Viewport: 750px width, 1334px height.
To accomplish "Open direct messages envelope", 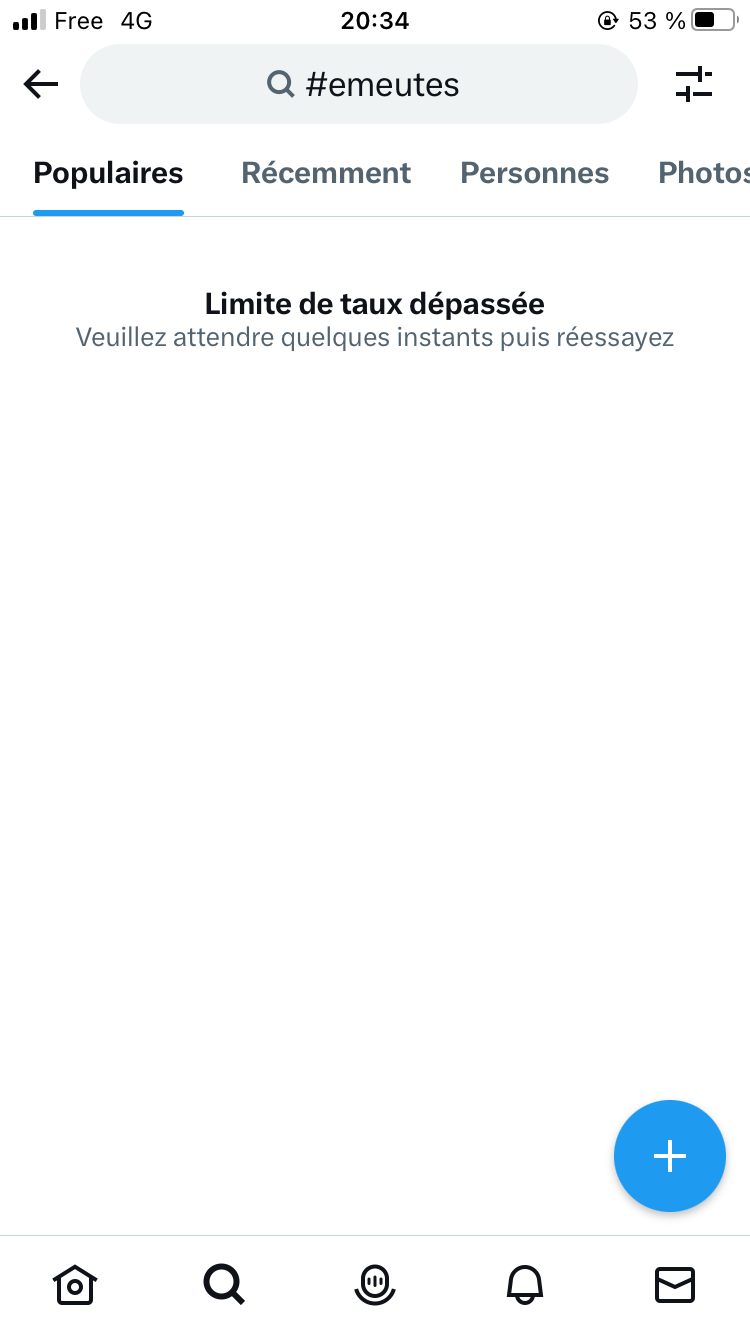I will tap(674, 1284).
